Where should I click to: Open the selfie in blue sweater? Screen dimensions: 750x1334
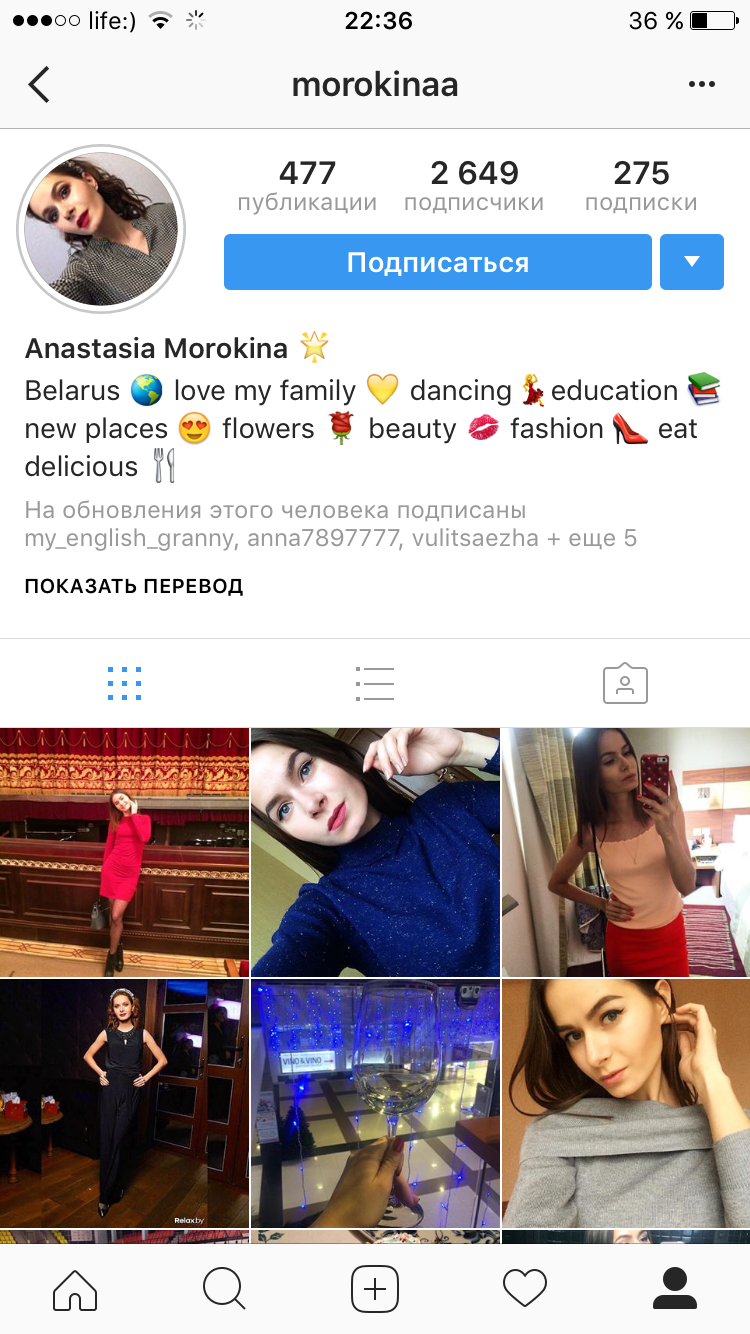coord(375,852)
